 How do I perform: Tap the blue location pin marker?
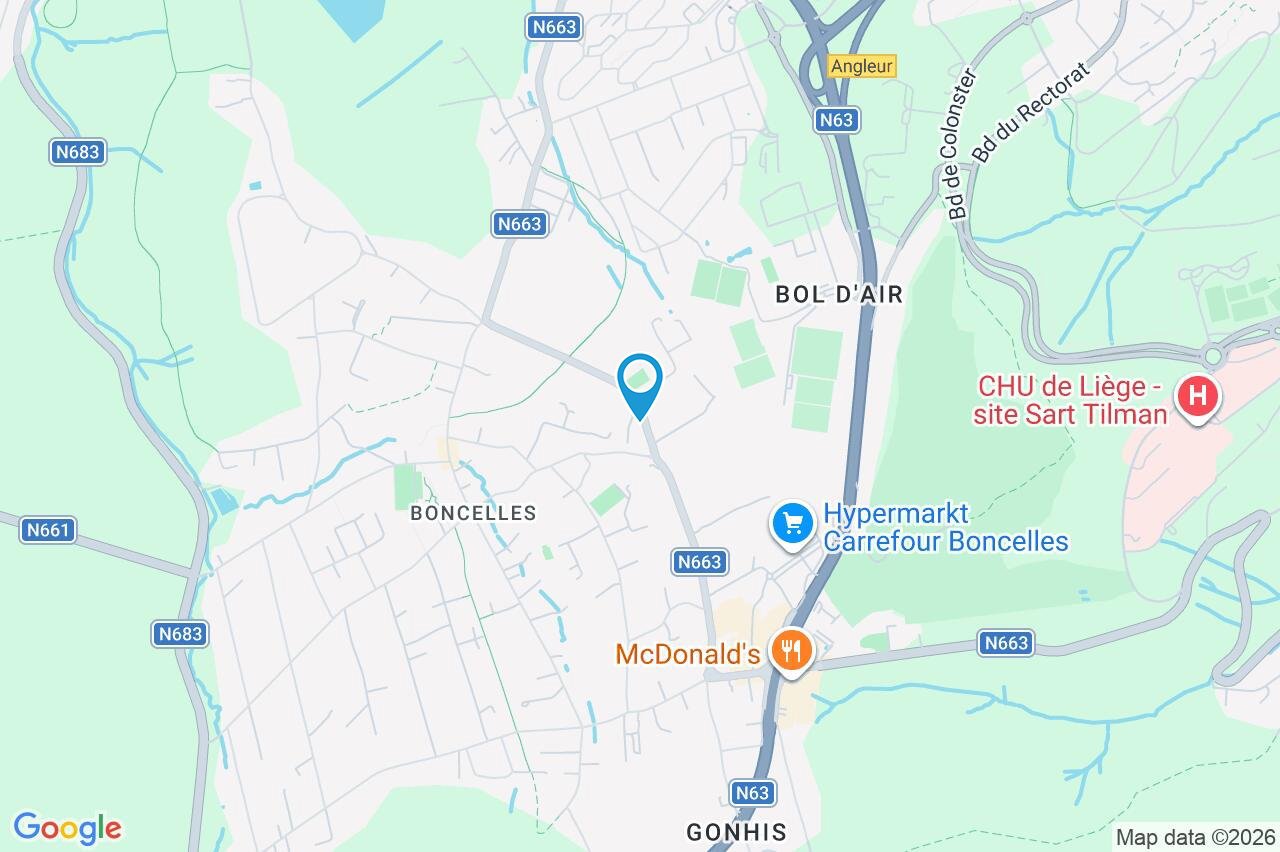[640, 382]
